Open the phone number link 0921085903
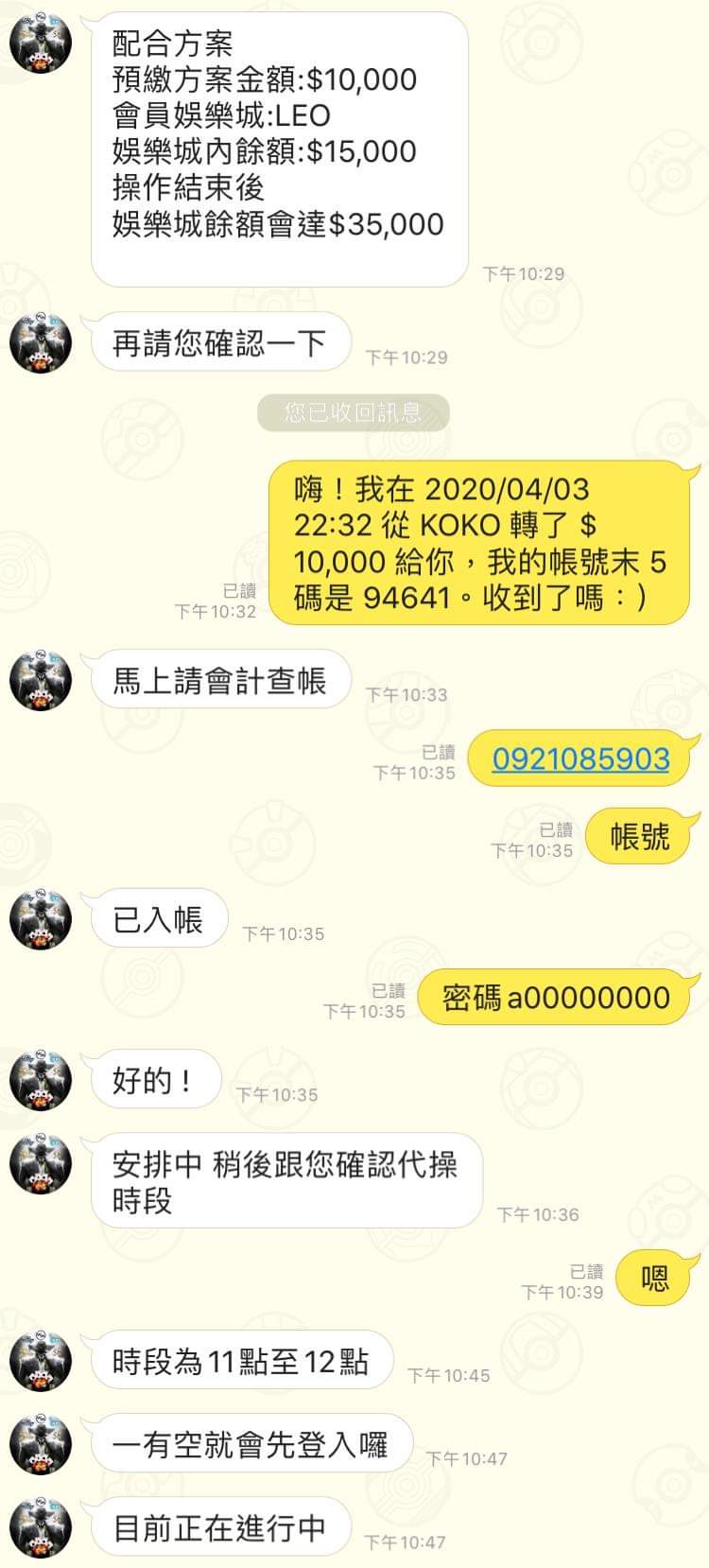This screenshot has width=709, height=1568. (580, 758)
